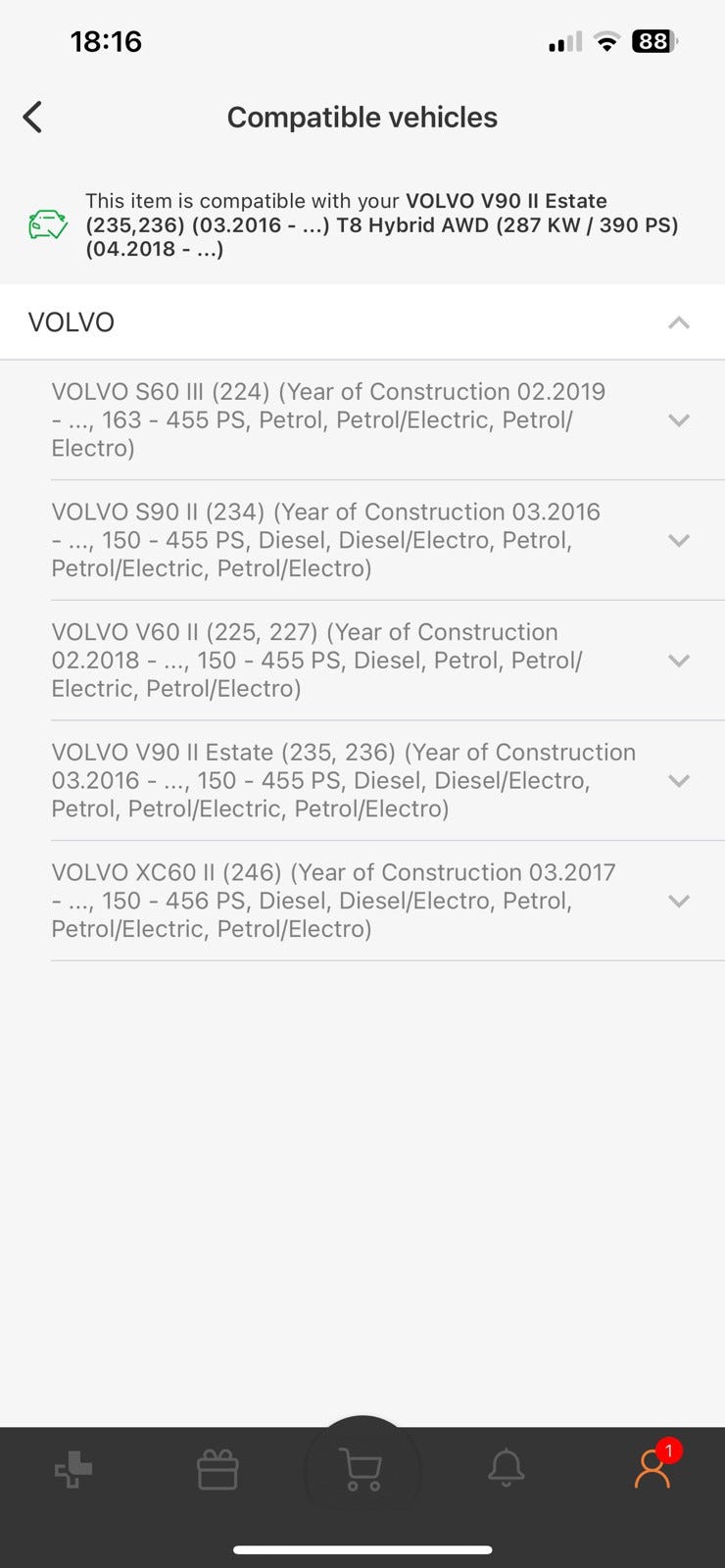Open the shopping cart
725x1568 pixels.
point(362,1470)
